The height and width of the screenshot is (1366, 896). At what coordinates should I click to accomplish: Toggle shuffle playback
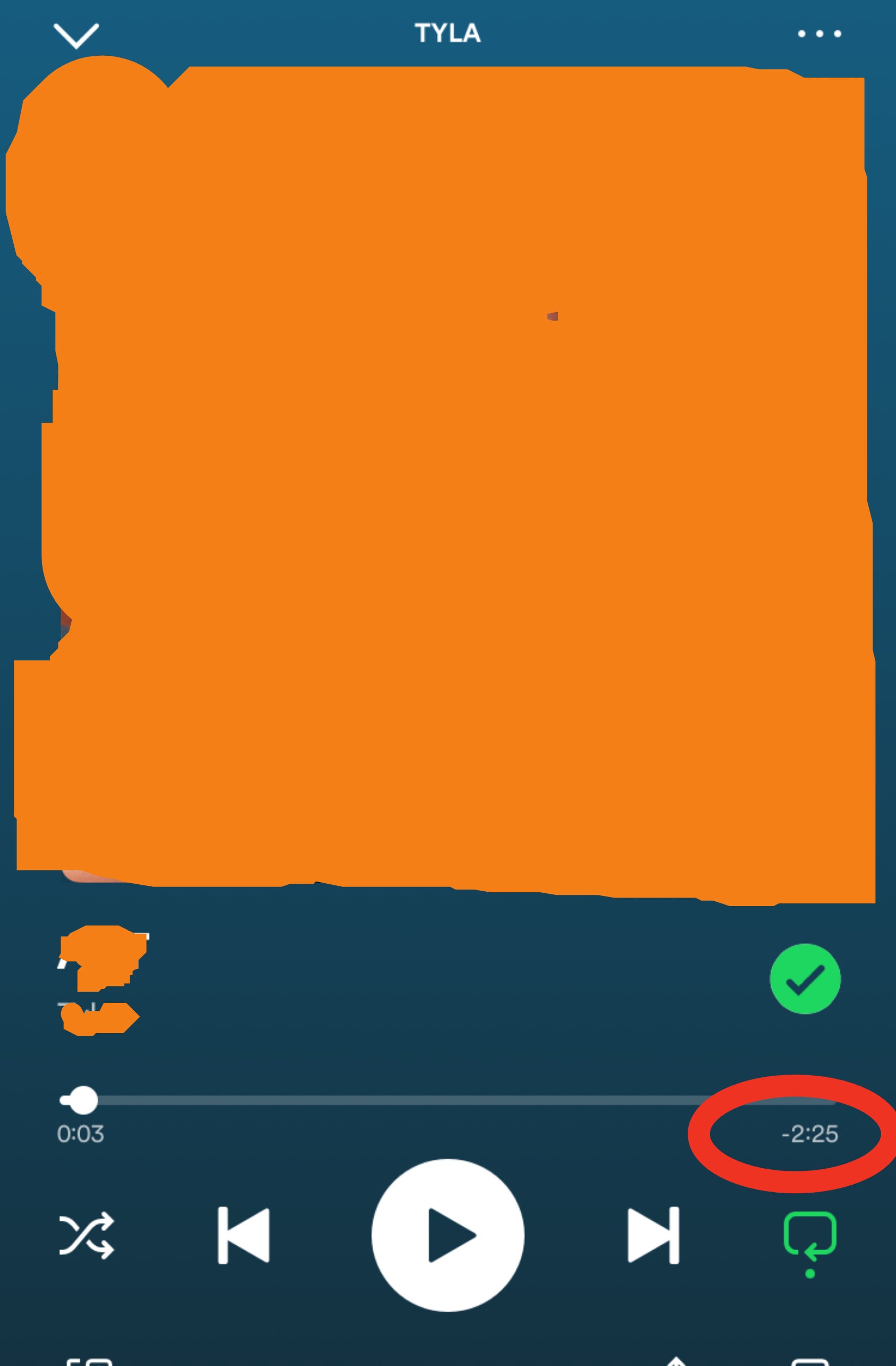(87, 1236)
